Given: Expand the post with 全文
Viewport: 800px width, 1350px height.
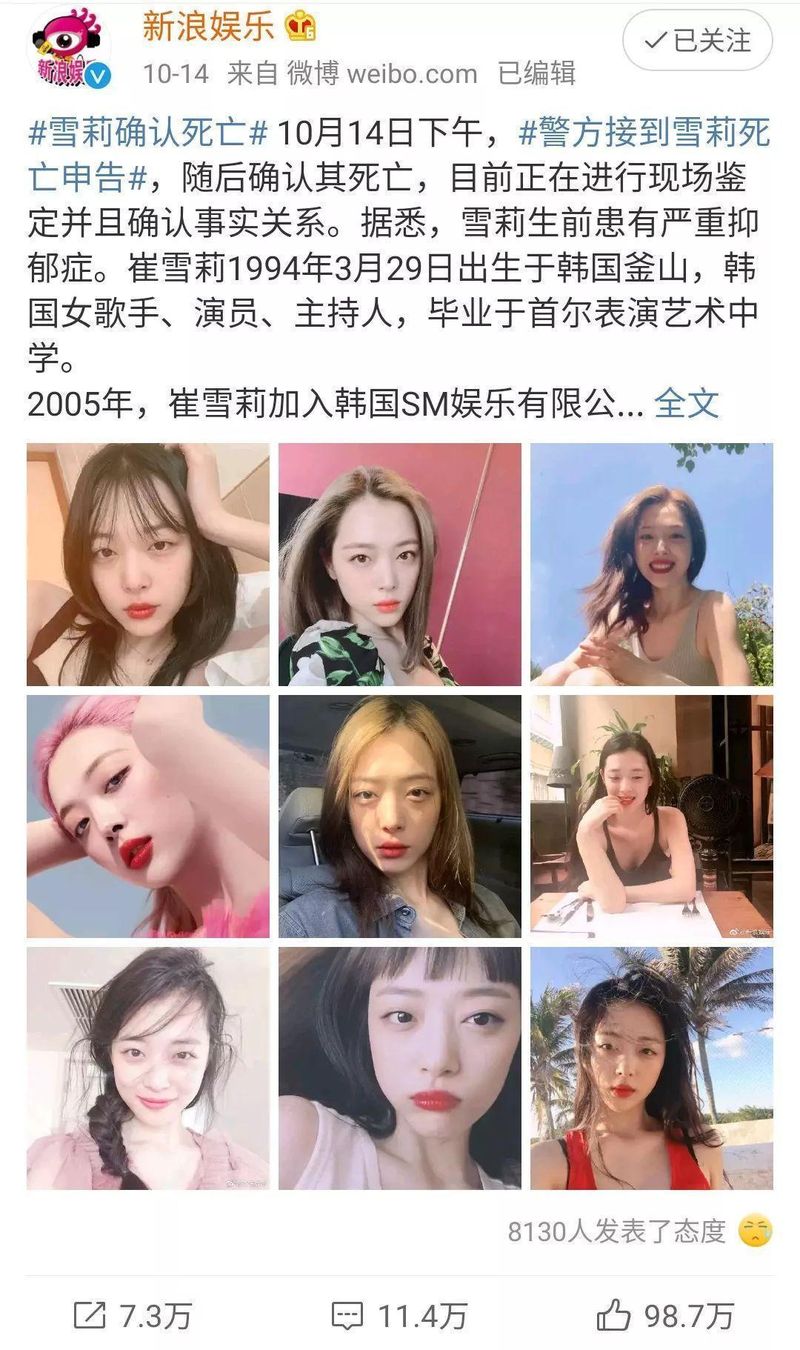Looking at the screenshot, I should click(x=686, y=402).
